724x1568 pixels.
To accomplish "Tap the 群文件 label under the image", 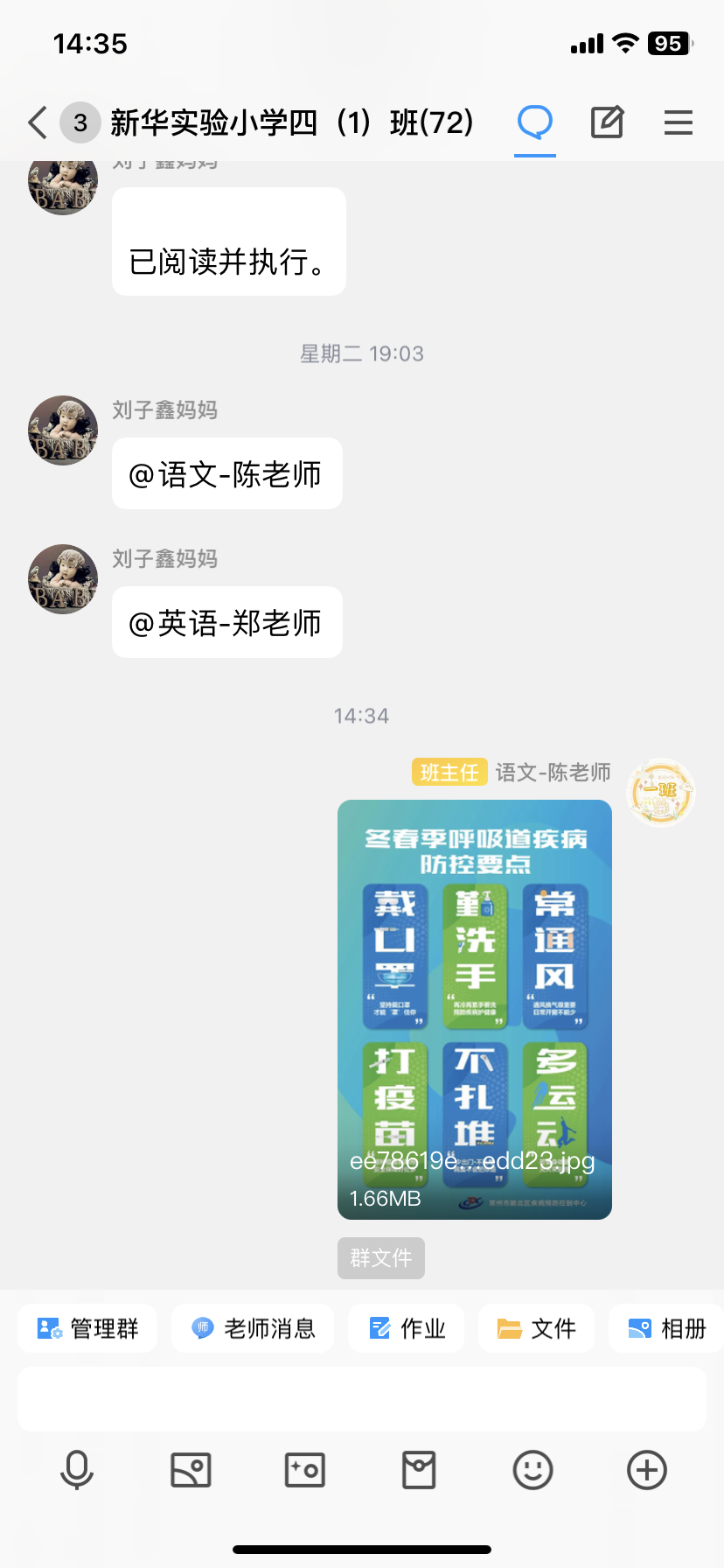I will click(x=381, y=1258).
